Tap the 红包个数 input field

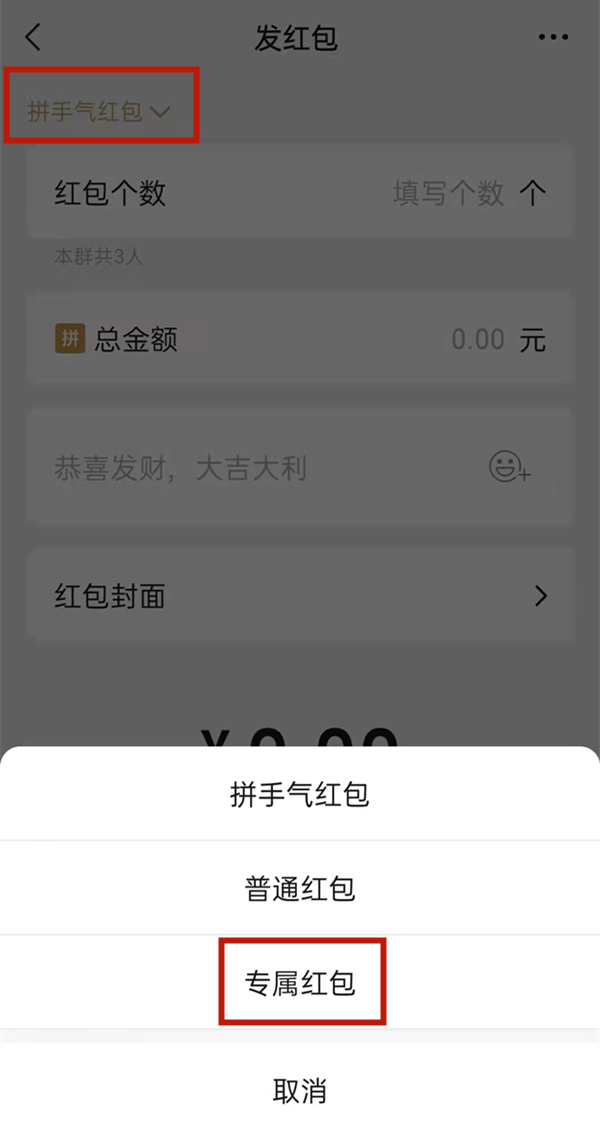point(448,194)
